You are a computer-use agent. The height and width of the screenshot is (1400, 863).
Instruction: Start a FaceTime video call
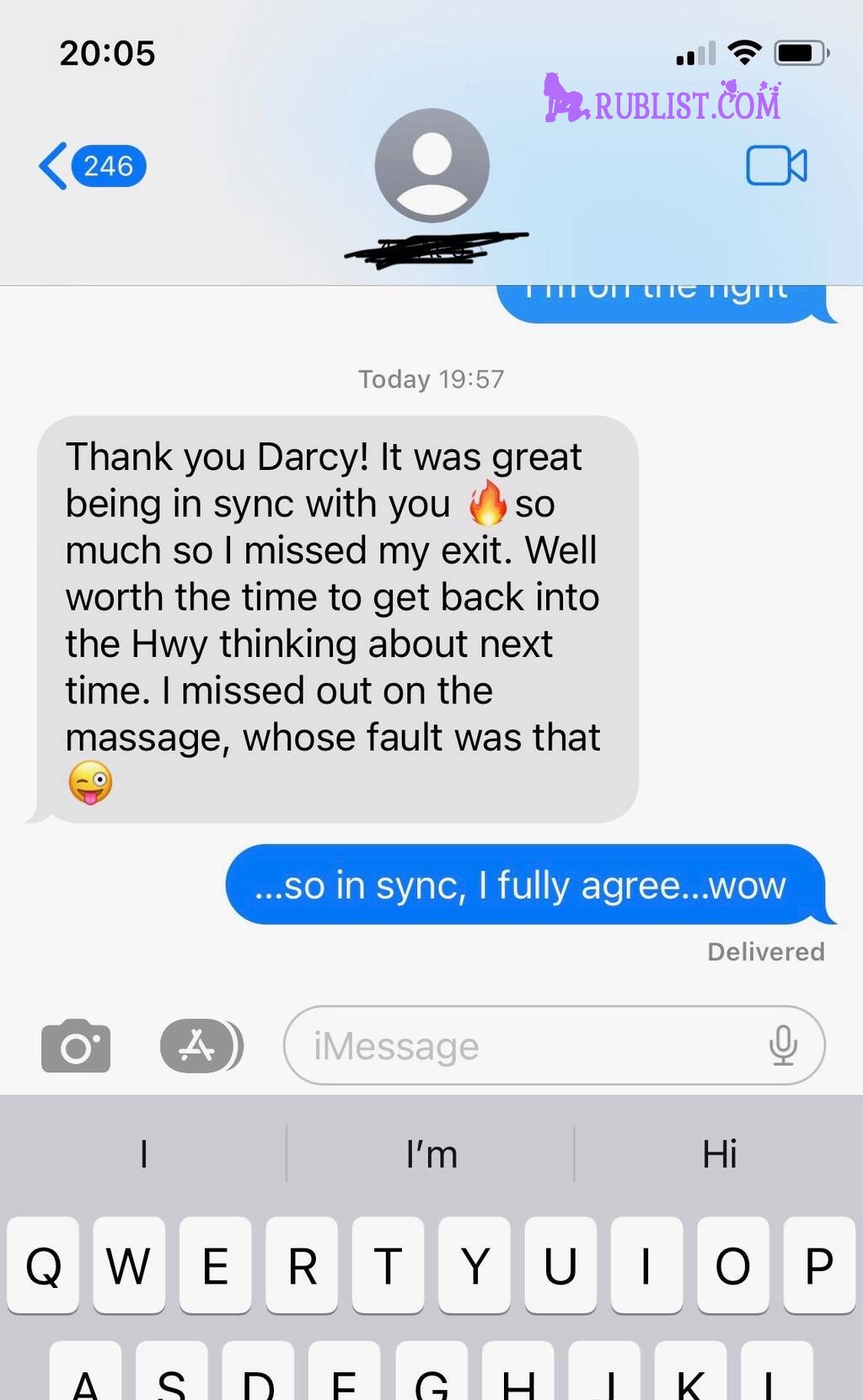coord(776,165)
